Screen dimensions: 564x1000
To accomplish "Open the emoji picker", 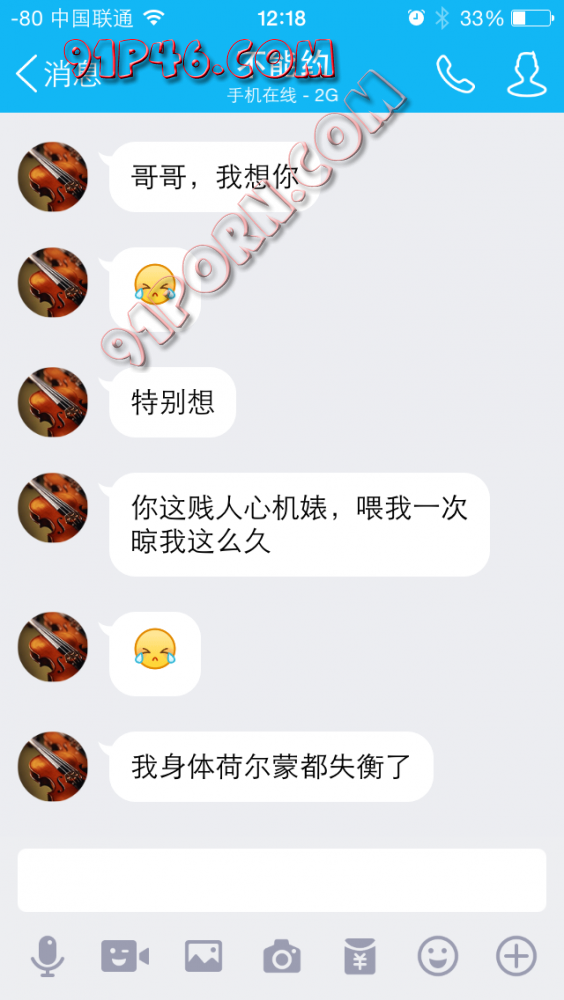I will click(438, 957).
